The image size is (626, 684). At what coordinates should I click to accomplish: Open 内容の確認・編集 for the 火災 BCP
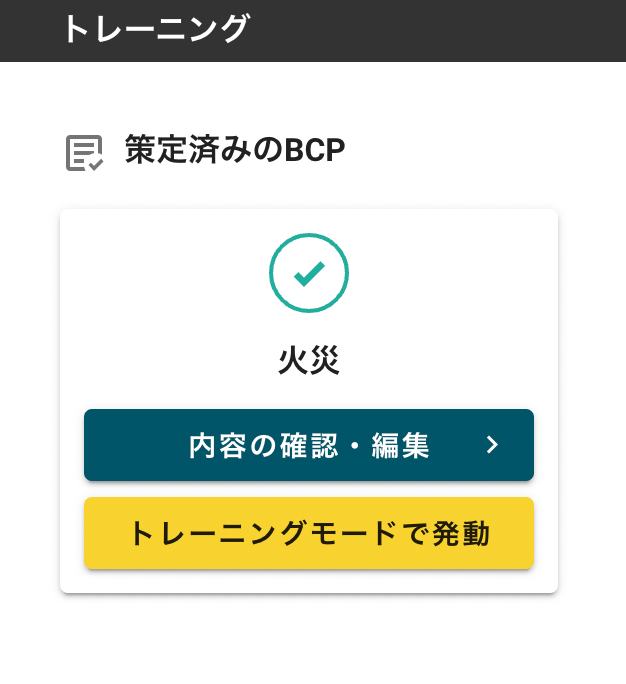[308, 445]
